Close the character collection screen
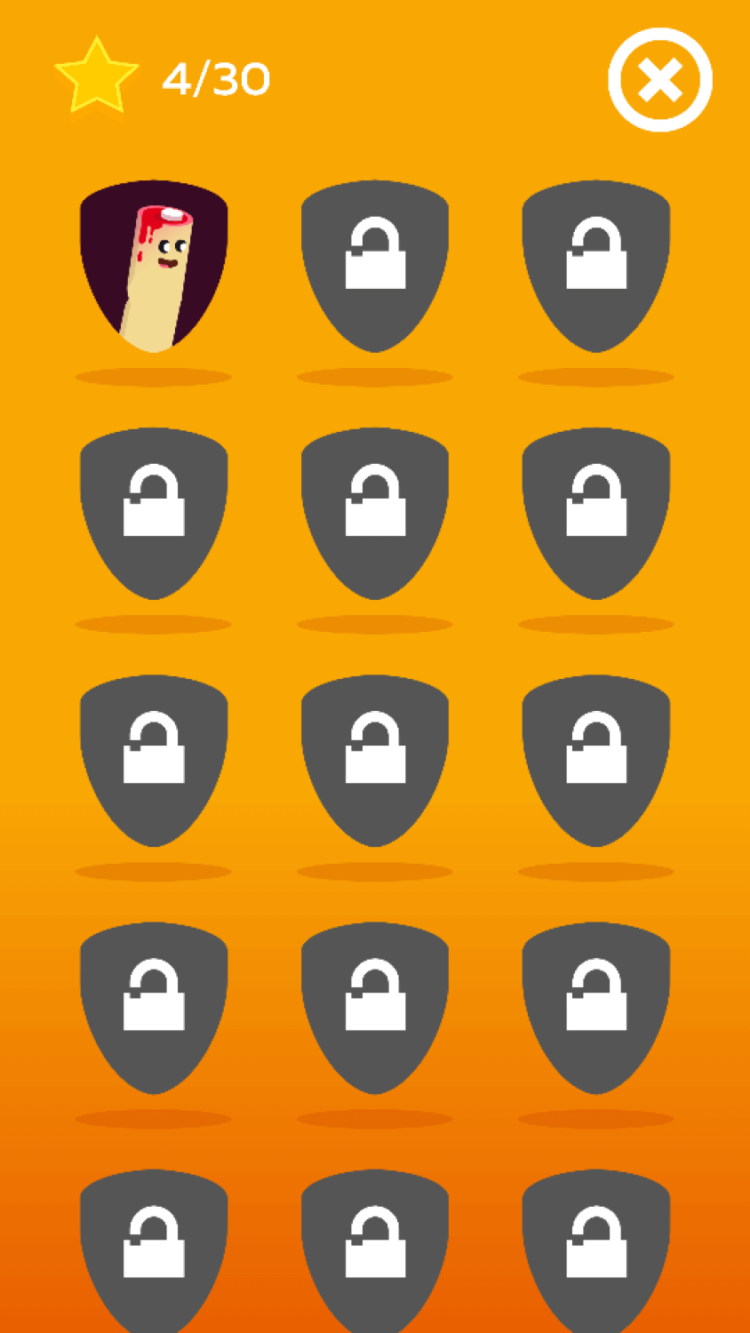 (660, 80)
